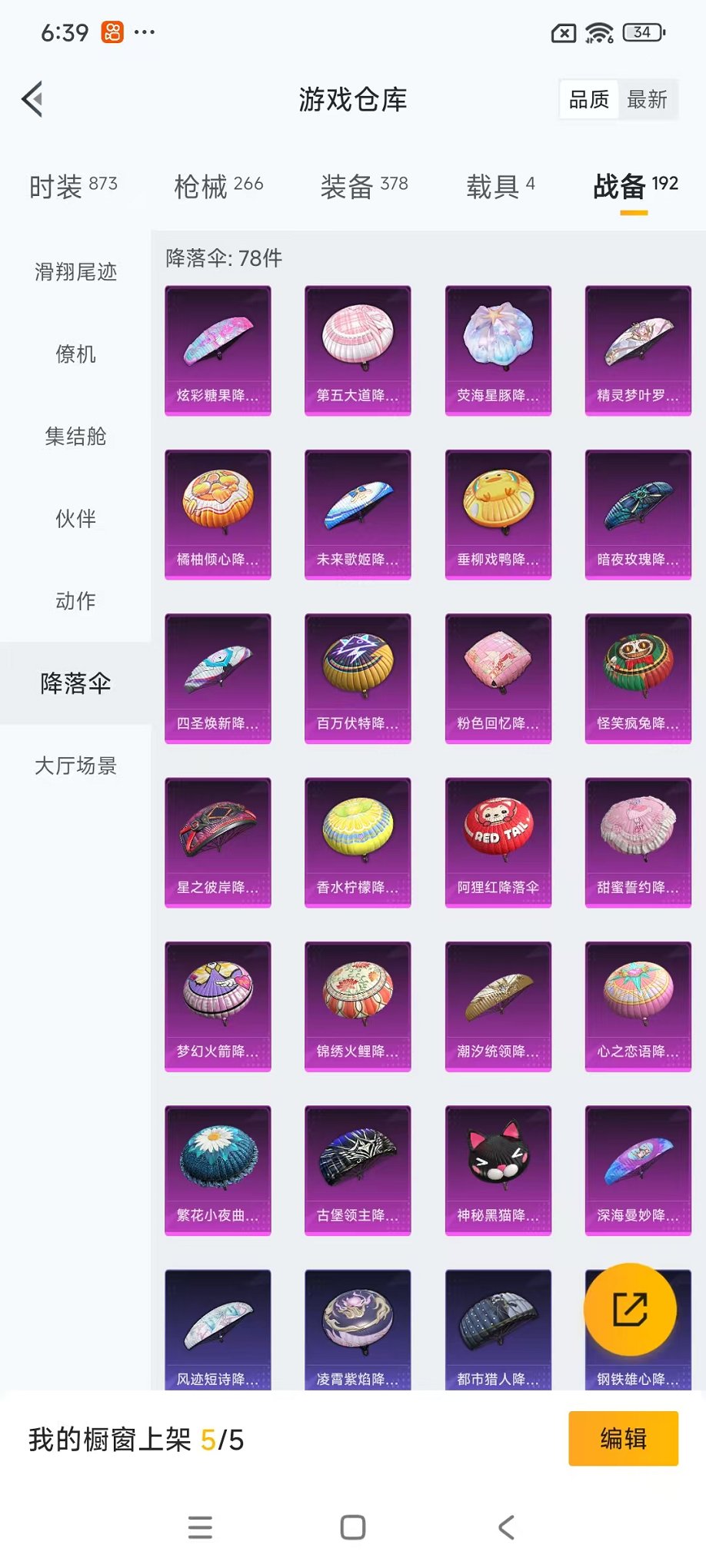Open the 神秘黑猫 parachute item
Image resolution: width=706 pixels, height=1568 pixels.
pos(498,1168)
